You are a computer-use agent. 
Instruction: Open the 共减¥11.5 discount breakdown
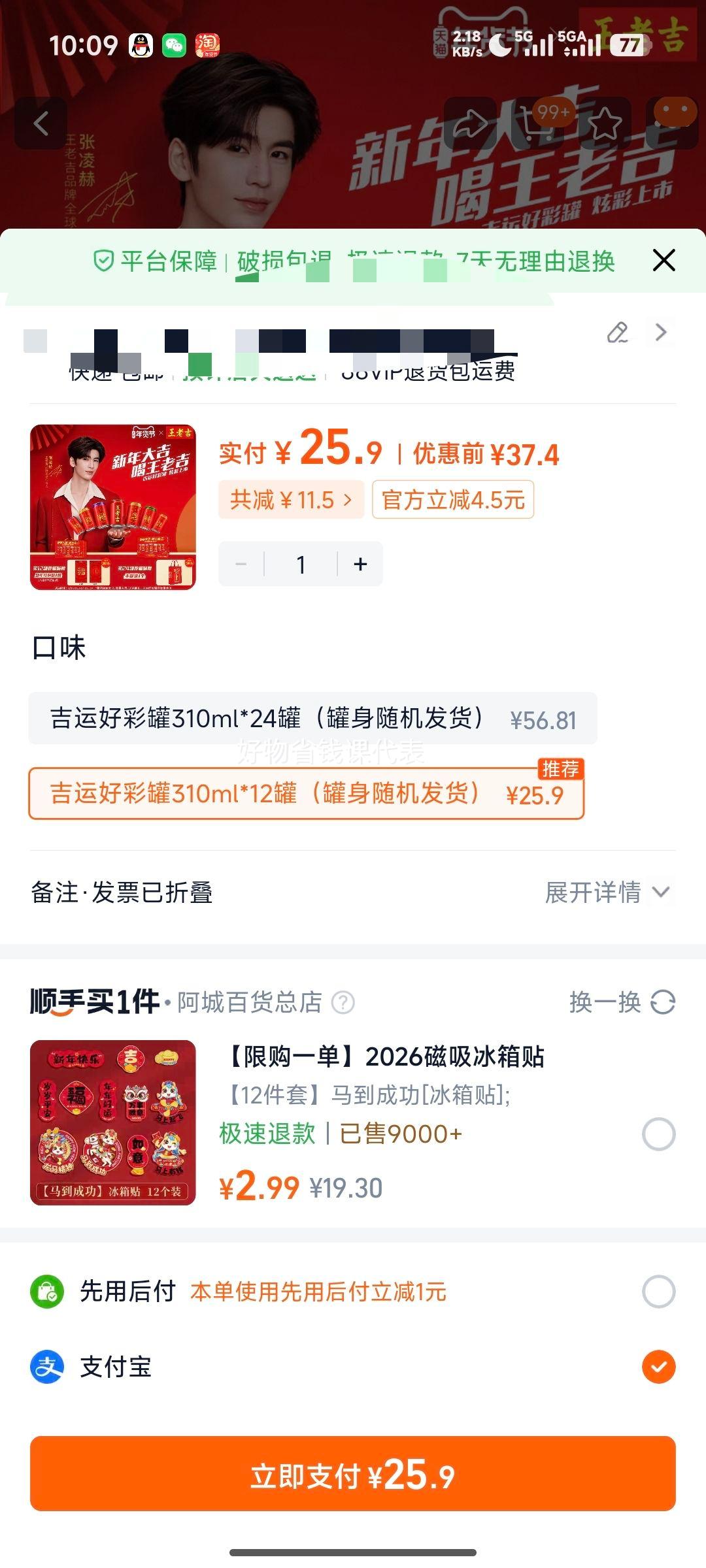290,499
